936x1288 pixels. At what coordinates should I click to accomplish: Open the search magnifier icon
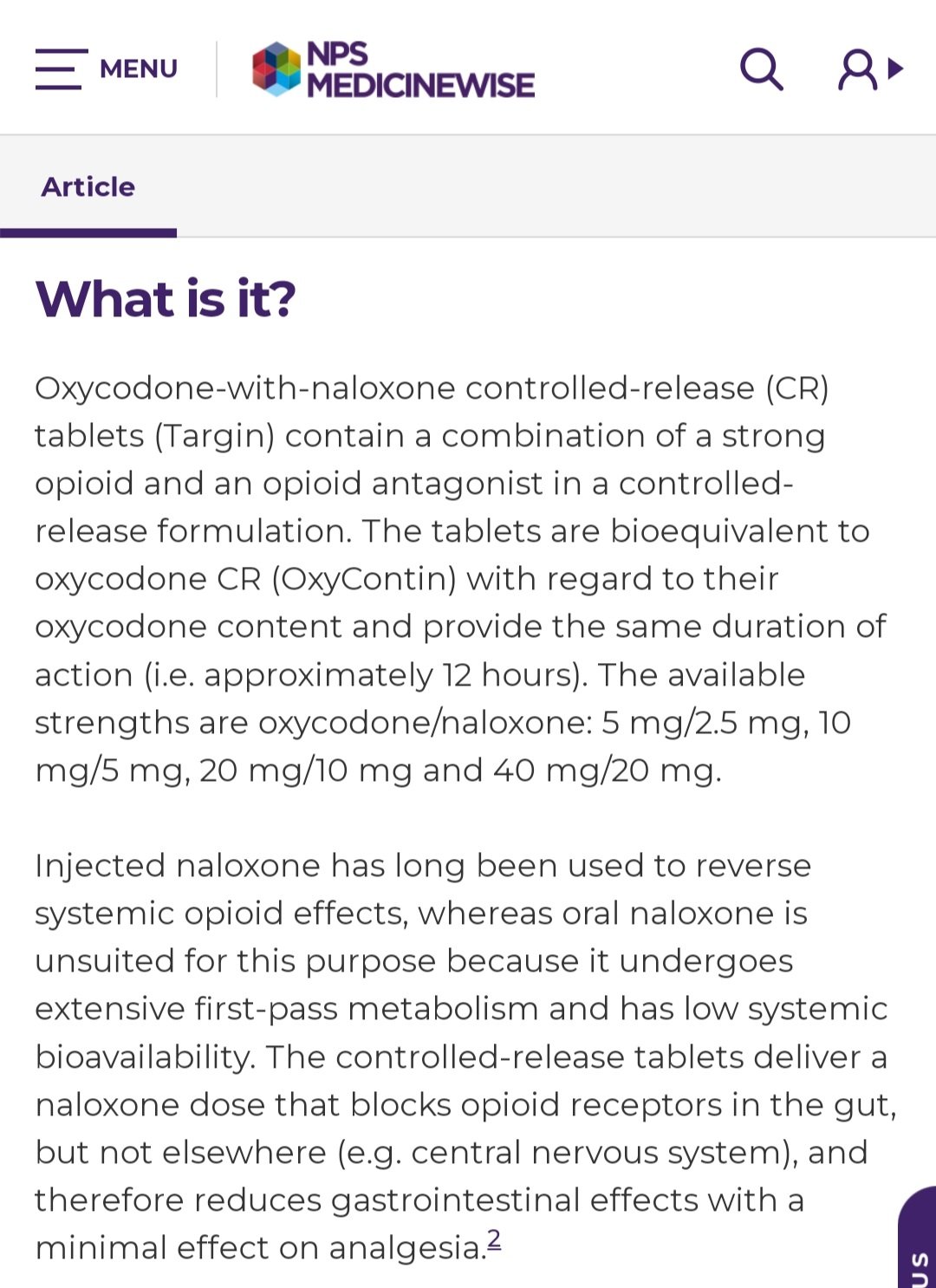[761, 69]
